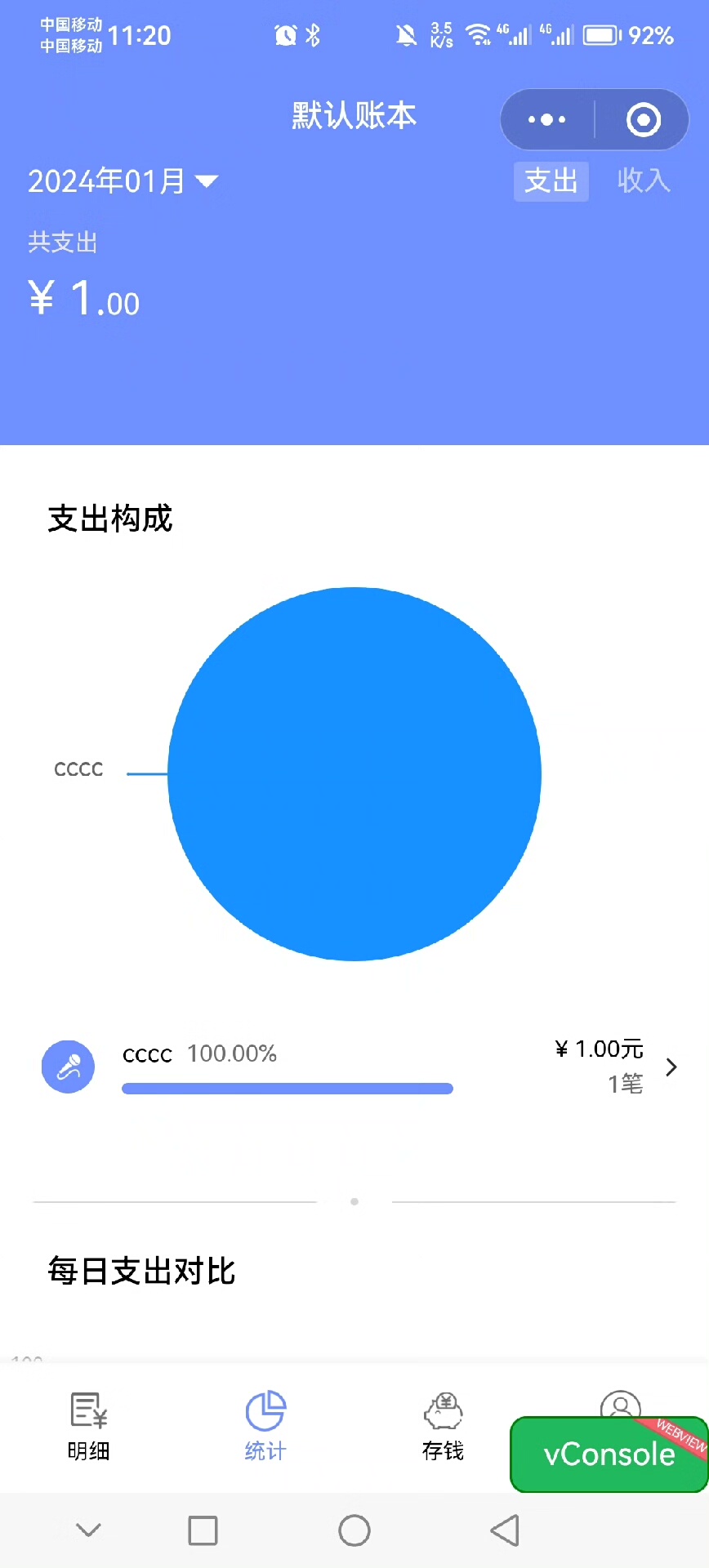
Task: Go to the 明细 tab
Action: click(x=88, y=1426)
